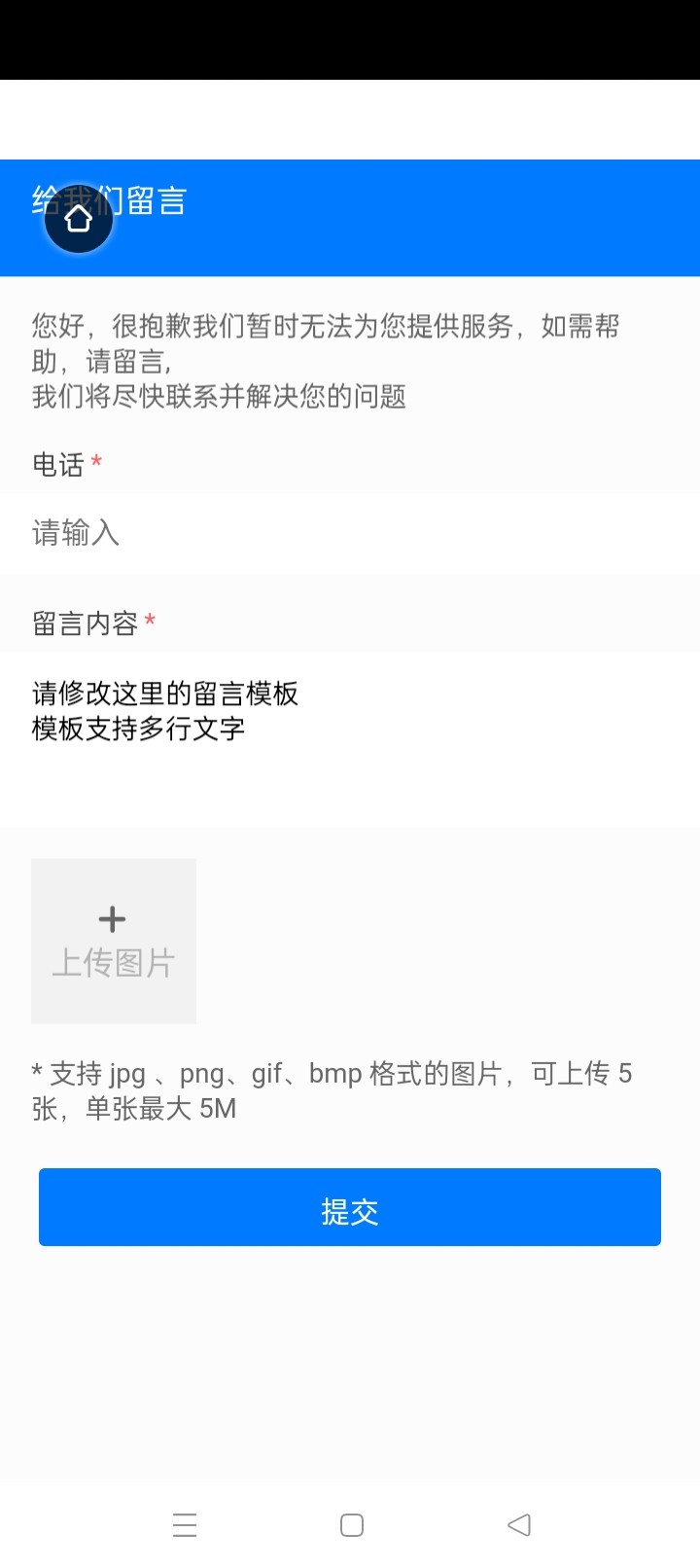The image size is (700, 1568).
Task: Go back using the system back button
Action: point(519,1524)
